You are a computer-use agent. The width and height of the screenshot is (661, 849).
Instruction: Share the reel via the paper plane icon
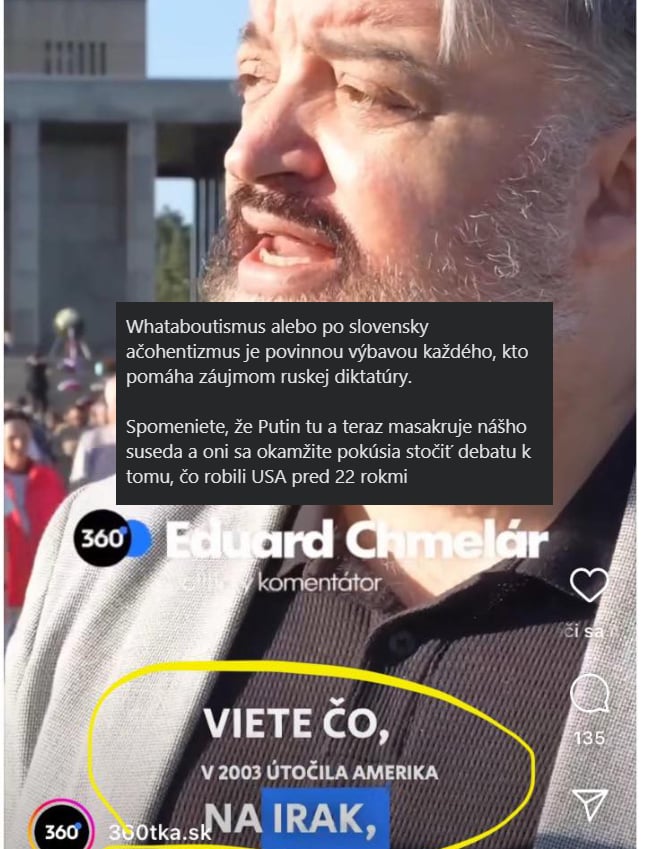[x=590, y=803]
